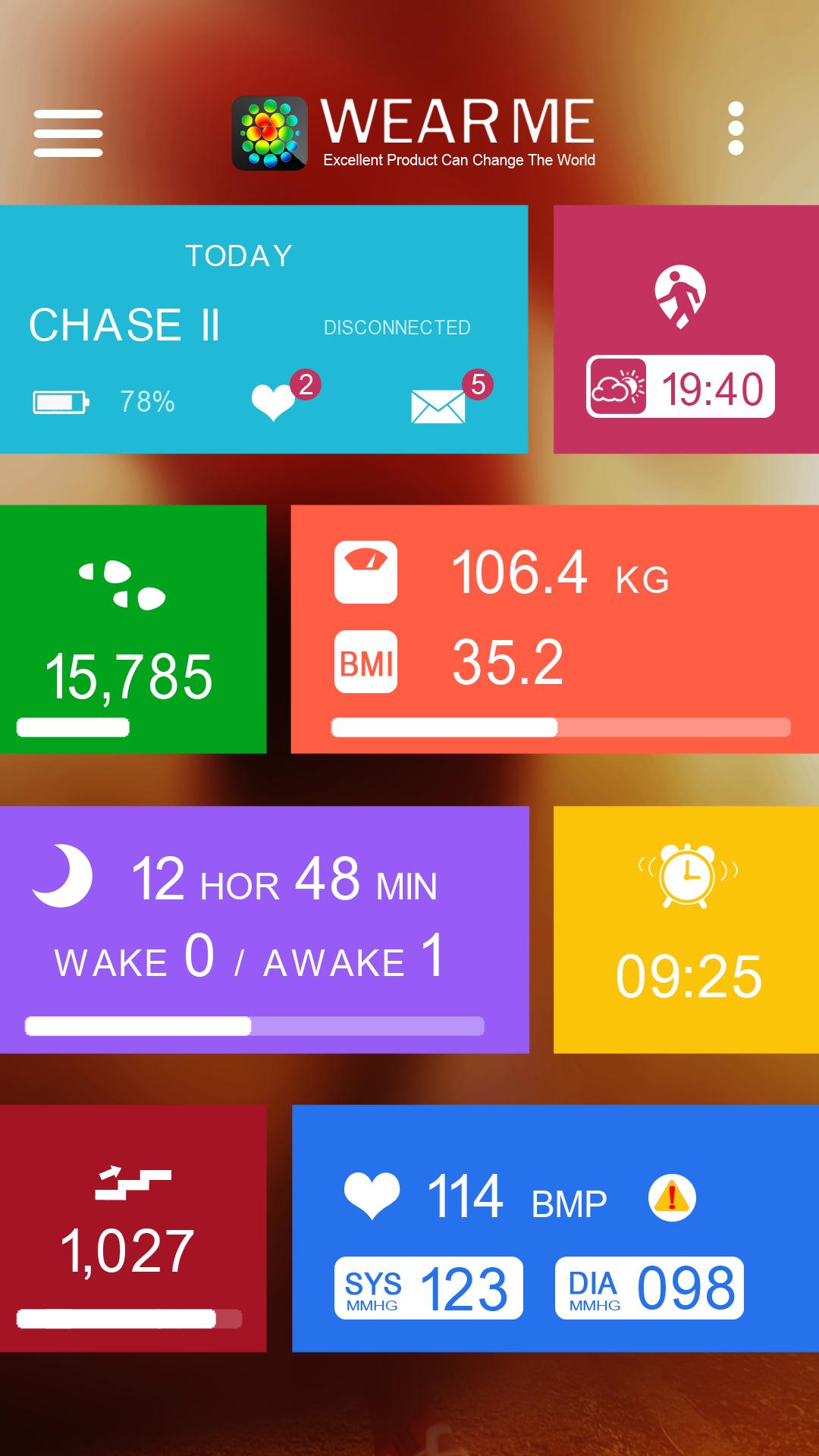Viewport: 819px width, 1456px height.
Task: Open the stairs tile showing 1,027
Action: pyautogui.click(x=133, y=1228)
